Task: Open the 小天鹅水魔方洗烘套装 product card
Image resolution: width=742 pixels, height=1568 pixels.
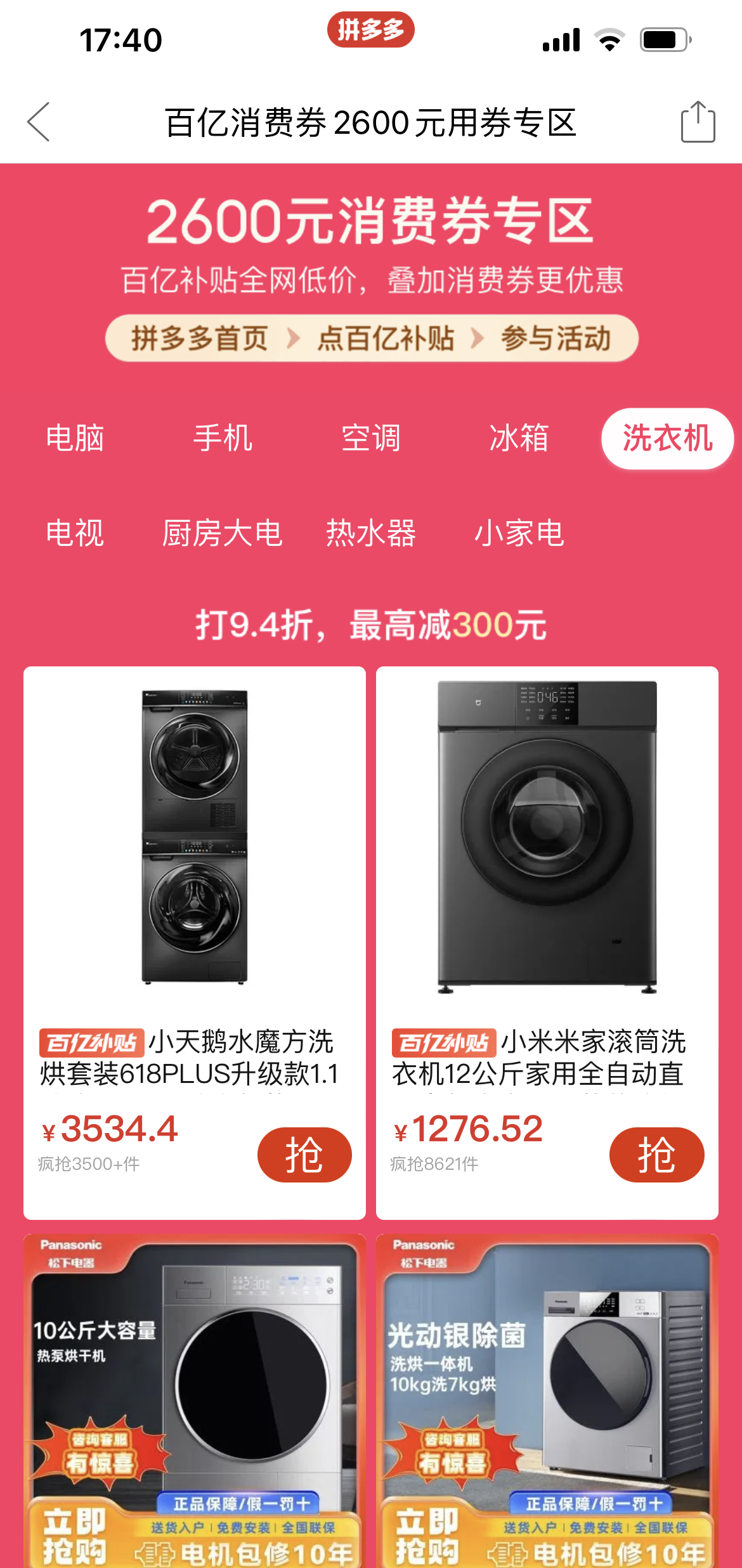Action: 194,888
